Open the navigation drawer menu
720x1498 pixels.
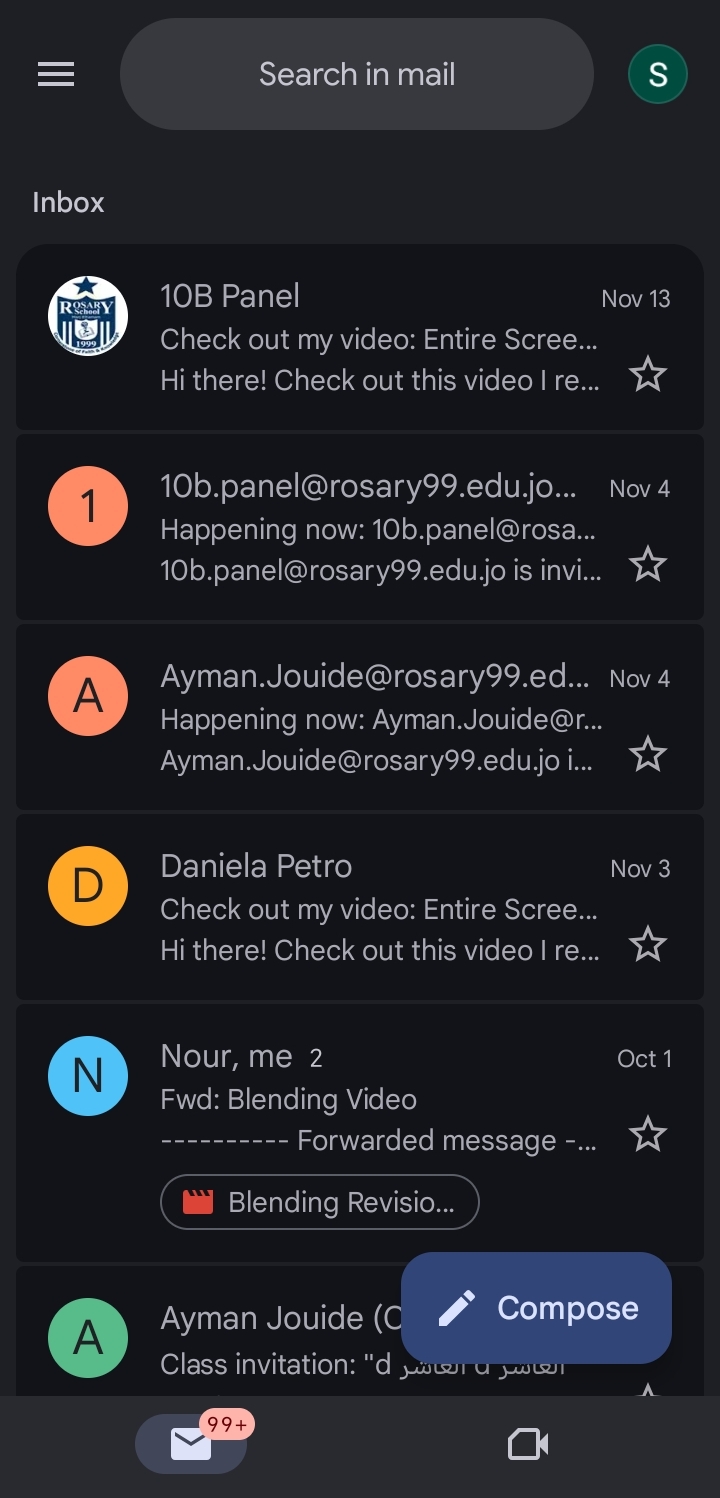[56, 74]
